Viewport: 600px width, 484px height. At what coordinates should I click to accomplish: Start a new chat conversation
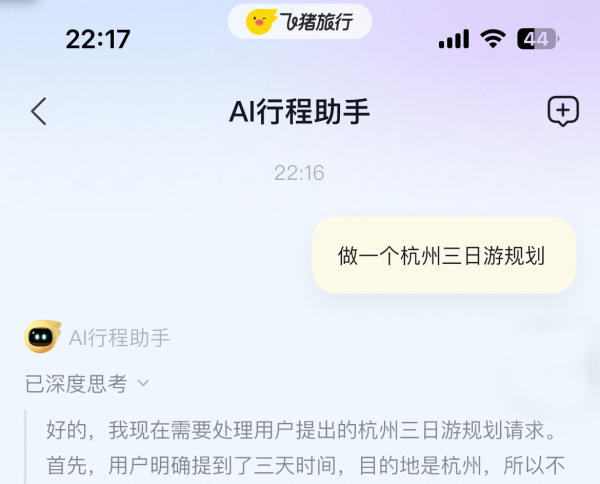(x=563, y=111)
